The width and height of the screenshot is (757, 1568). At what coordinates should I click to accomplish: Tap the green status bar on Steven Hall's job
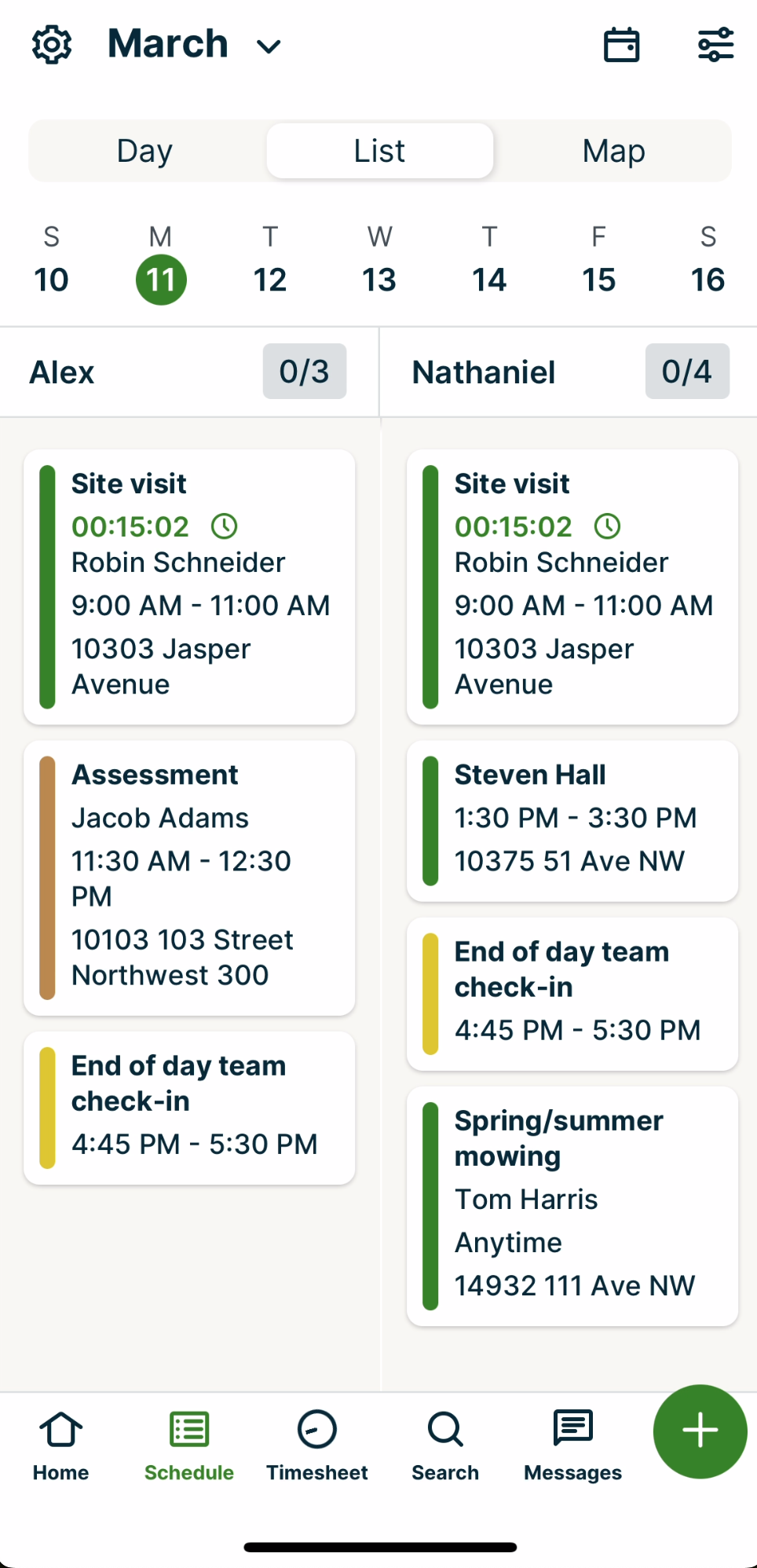(430, 821)
